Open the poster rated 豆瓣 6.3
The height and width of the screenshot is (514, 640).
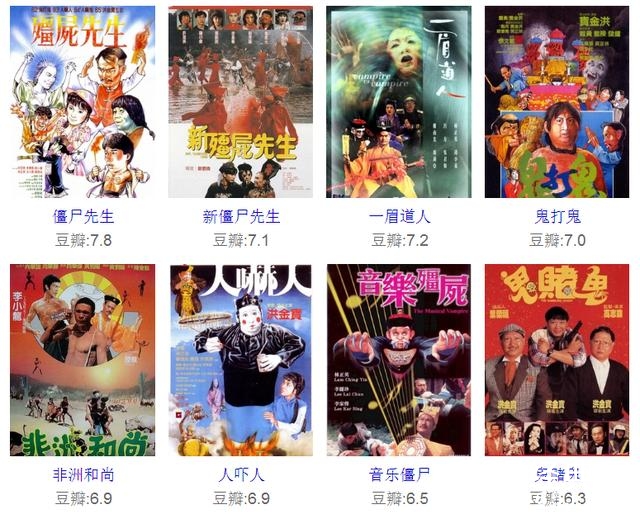pyautogui.click(x=558, y=360)
